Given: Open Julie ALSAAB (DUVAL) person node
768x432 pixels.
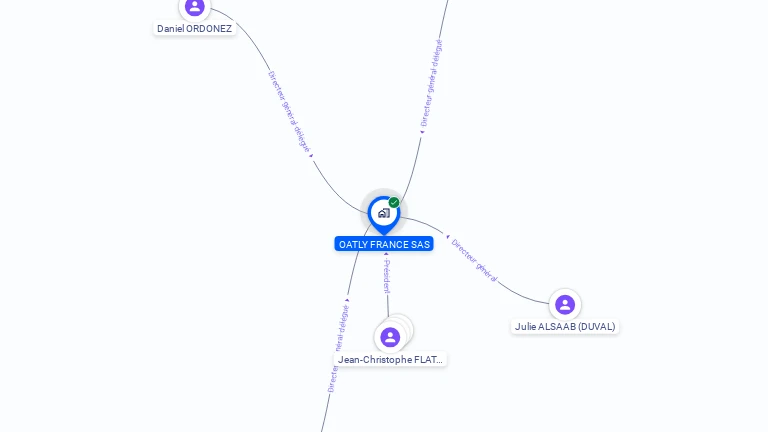Looking at the screenshot, I should [565, 304].
